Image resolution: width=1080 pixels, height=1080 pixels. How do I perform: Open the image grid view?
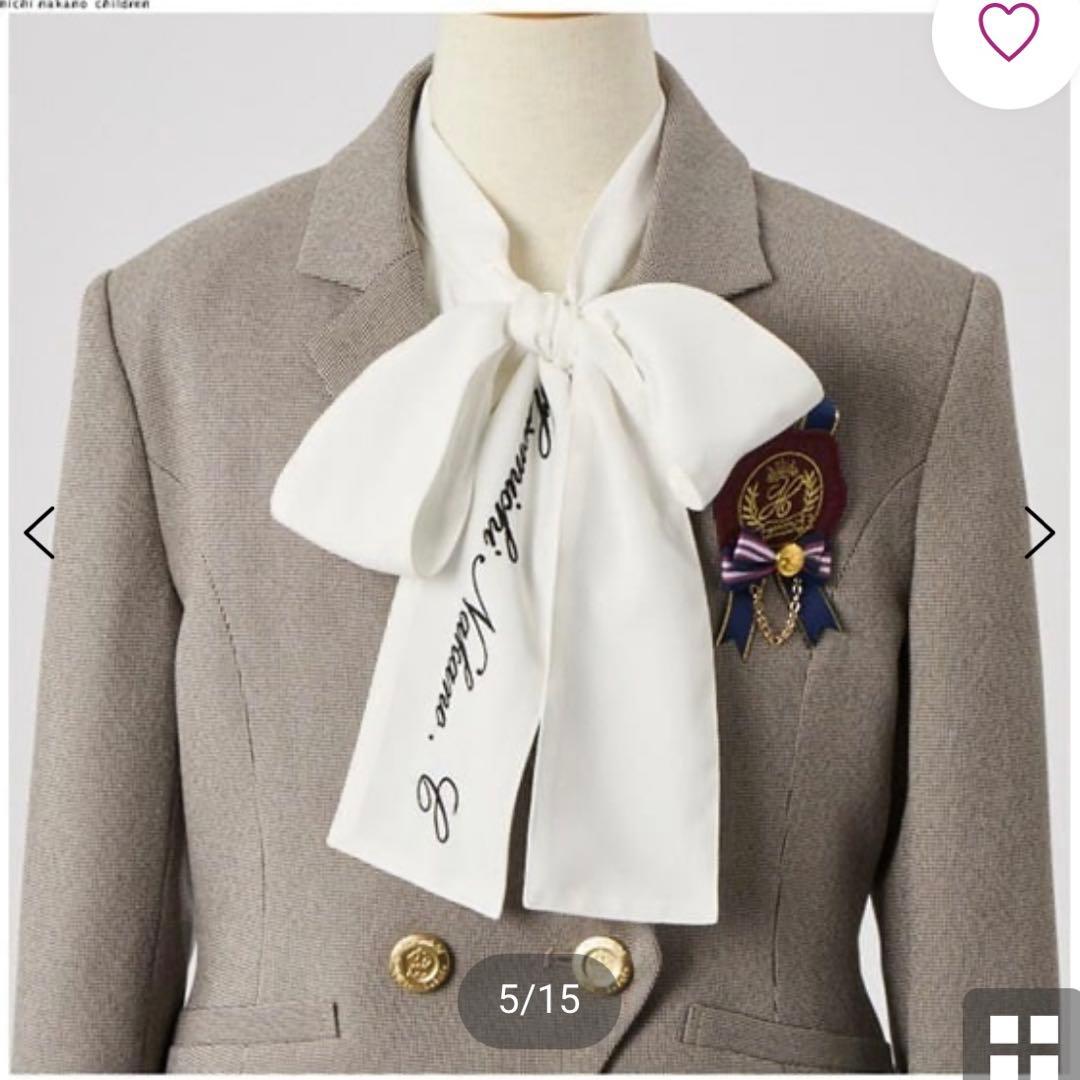1023,1039
